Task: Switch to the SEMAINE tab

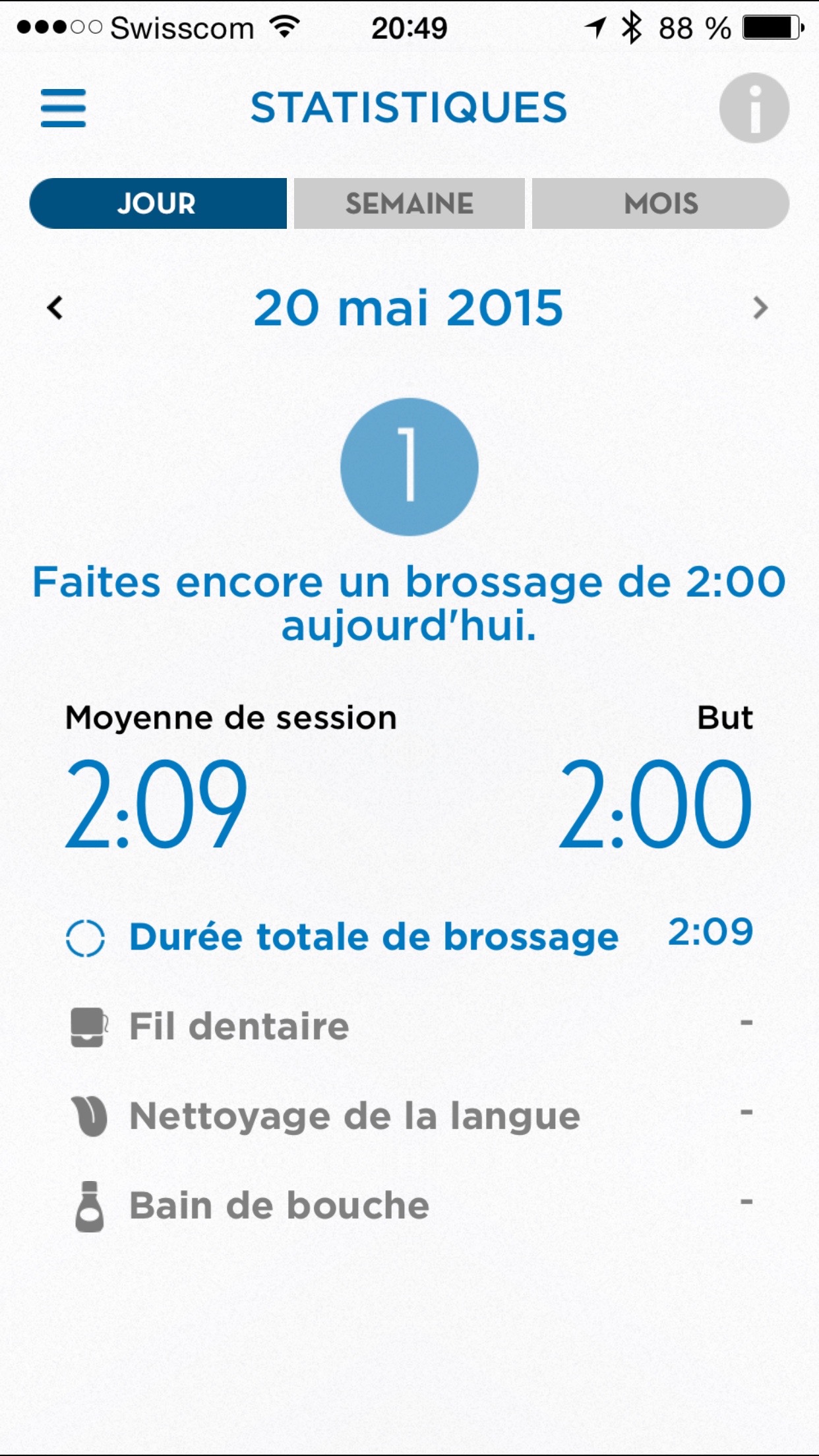Action: click(x=409, y=203)
